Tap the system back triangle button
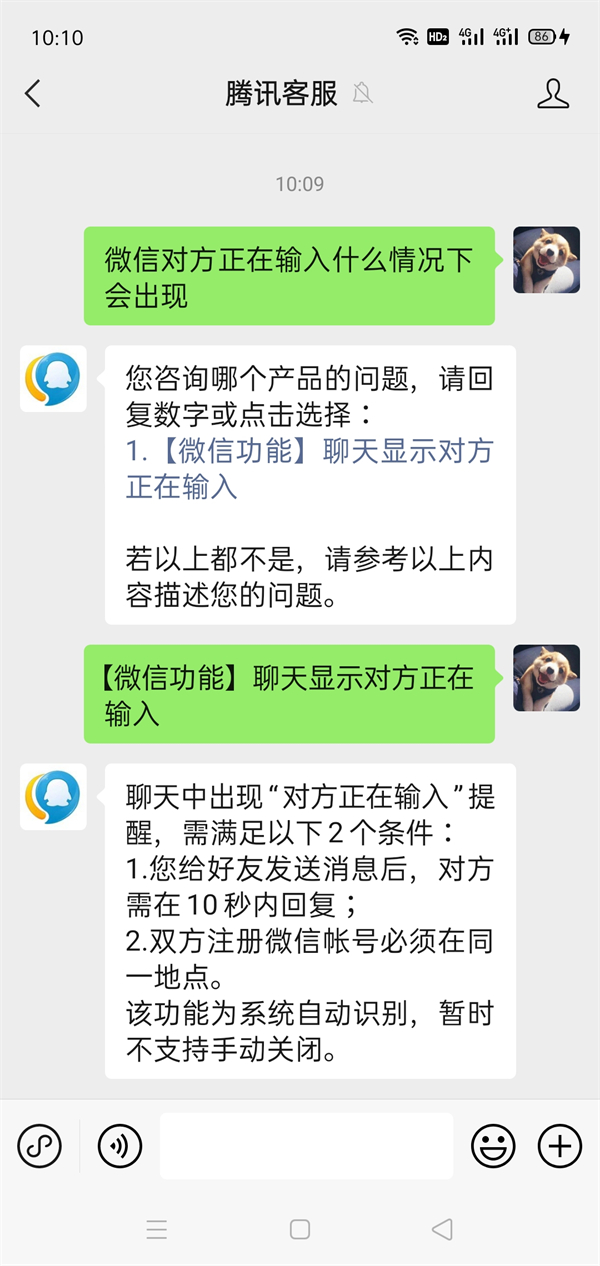Image resolution: width=600 pixels, height=1266 pixels. click(x=442, y=1229)
